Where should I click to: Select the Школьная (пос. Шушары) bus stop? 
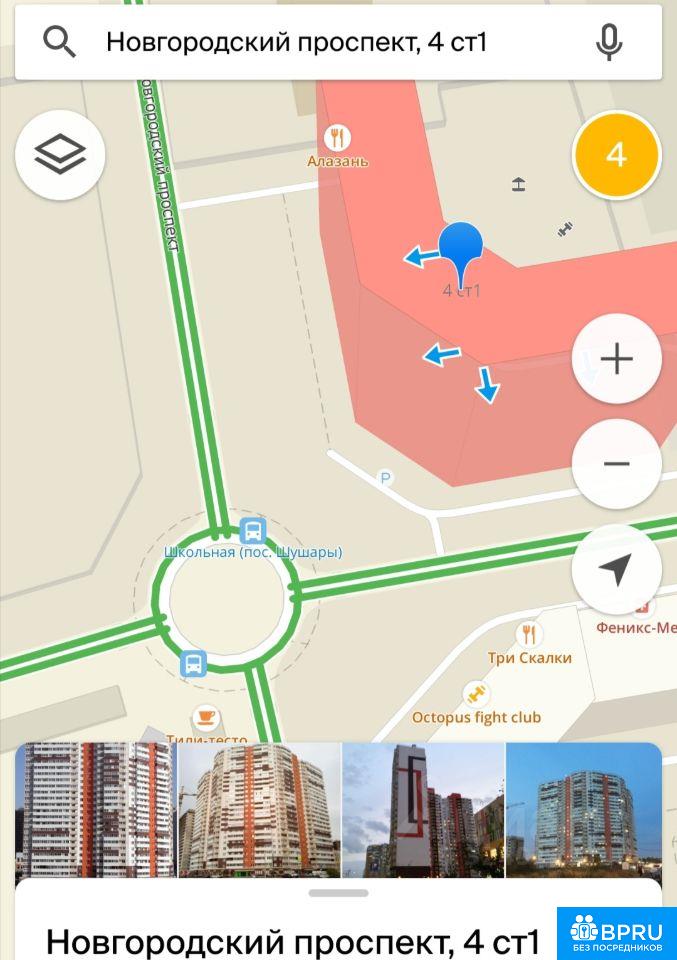(x=253, y=530)
